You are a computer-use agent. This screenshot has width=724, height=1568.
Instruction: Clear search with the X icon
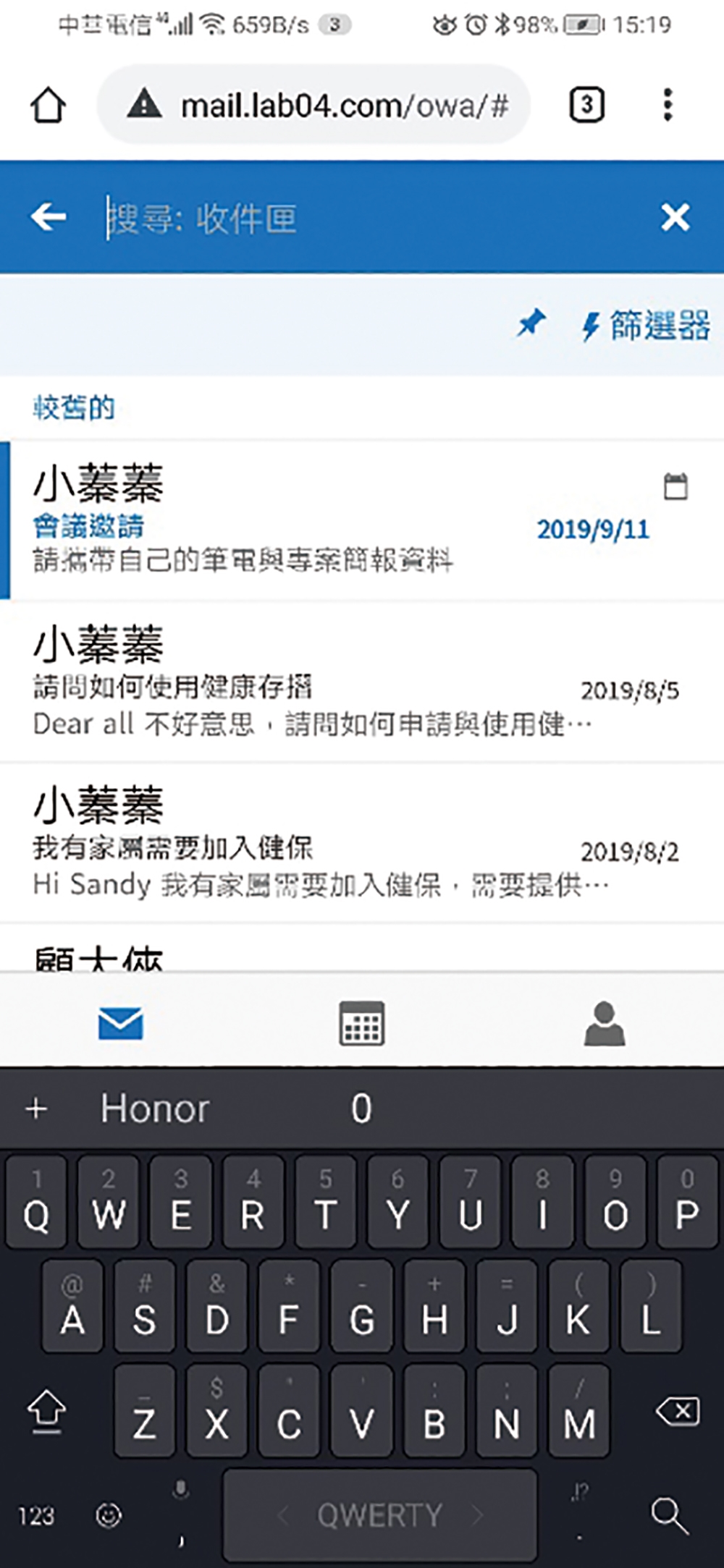(675, 217)
